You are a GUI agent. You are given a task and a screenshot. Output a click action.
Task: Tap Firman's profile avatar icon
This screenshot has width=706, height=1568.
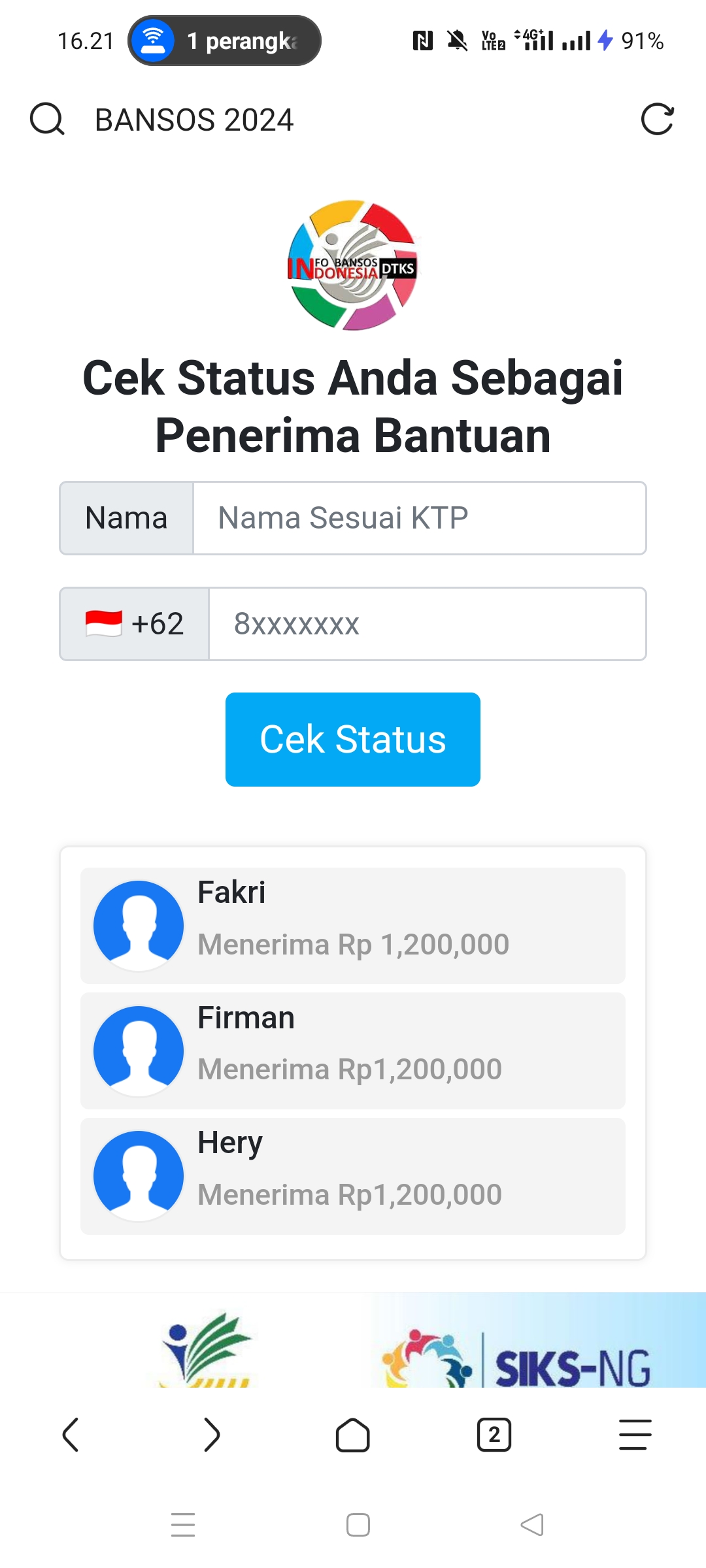coord(139,1051)
